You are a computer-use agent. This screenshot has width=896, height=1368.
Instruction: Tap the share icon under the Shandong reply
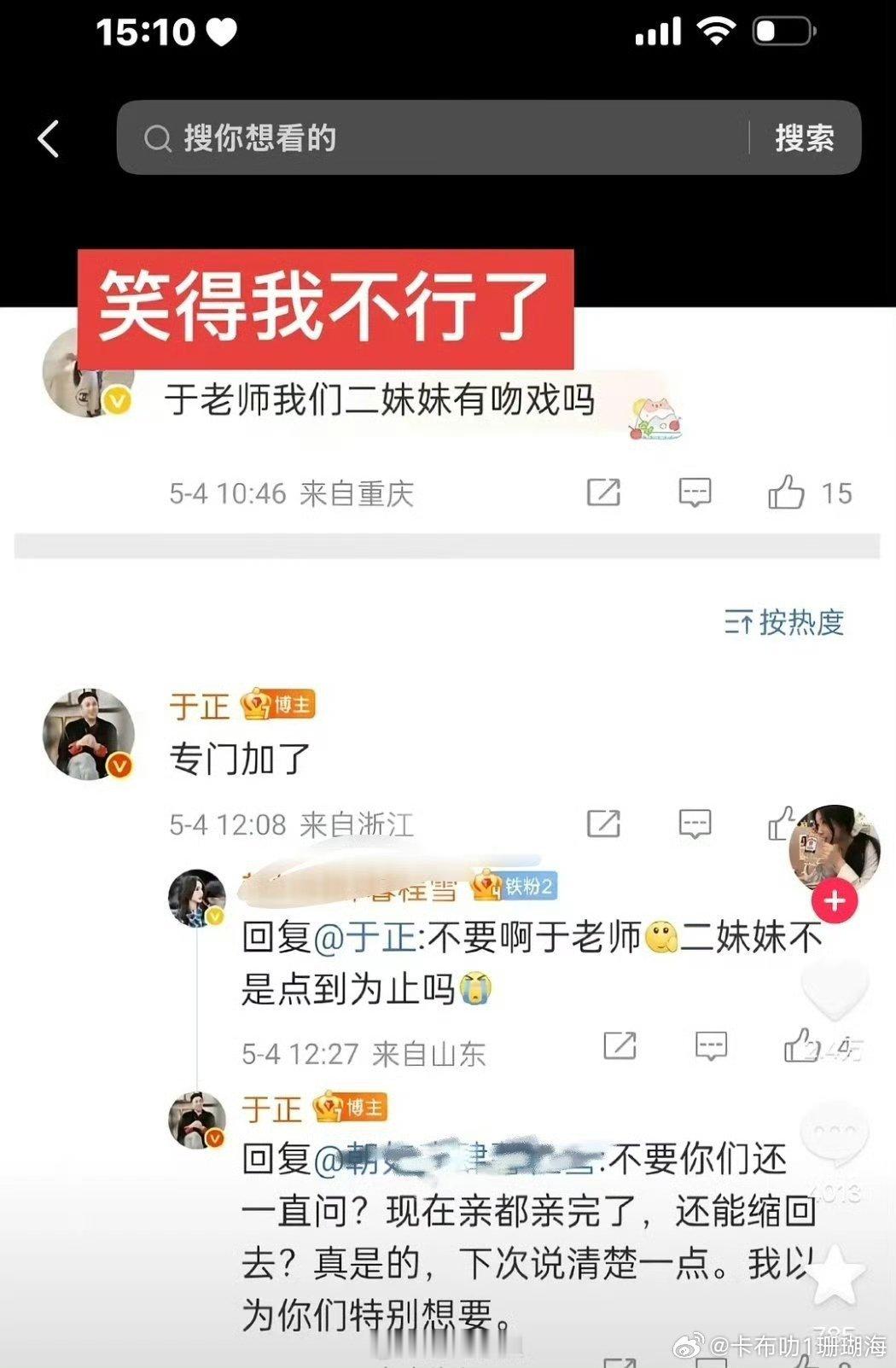tap(619, 1045)
